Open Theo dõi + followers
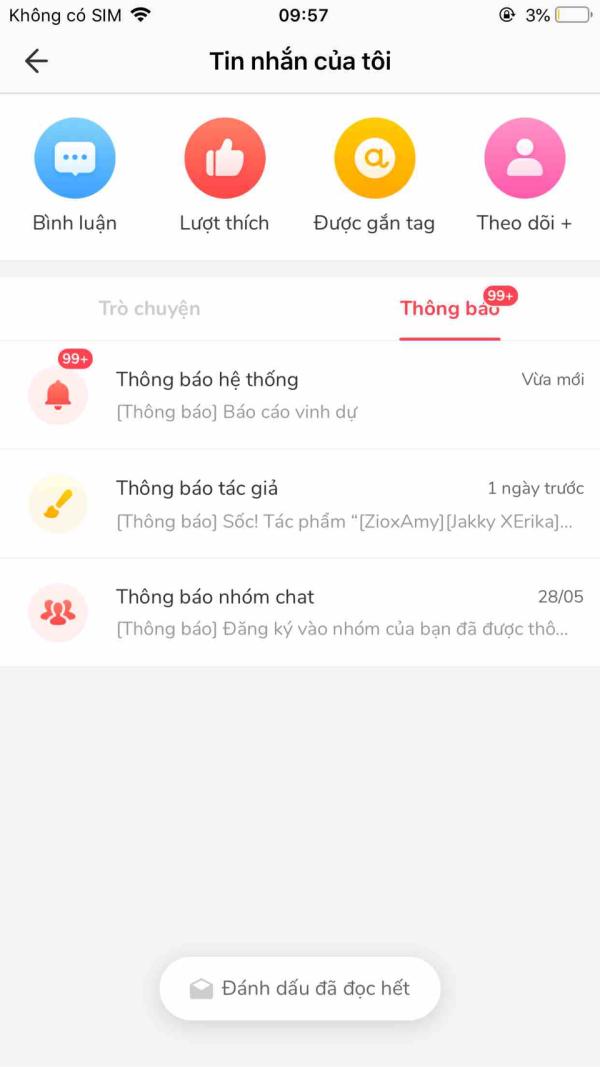The image size is (600, 1067). point(524,175)
